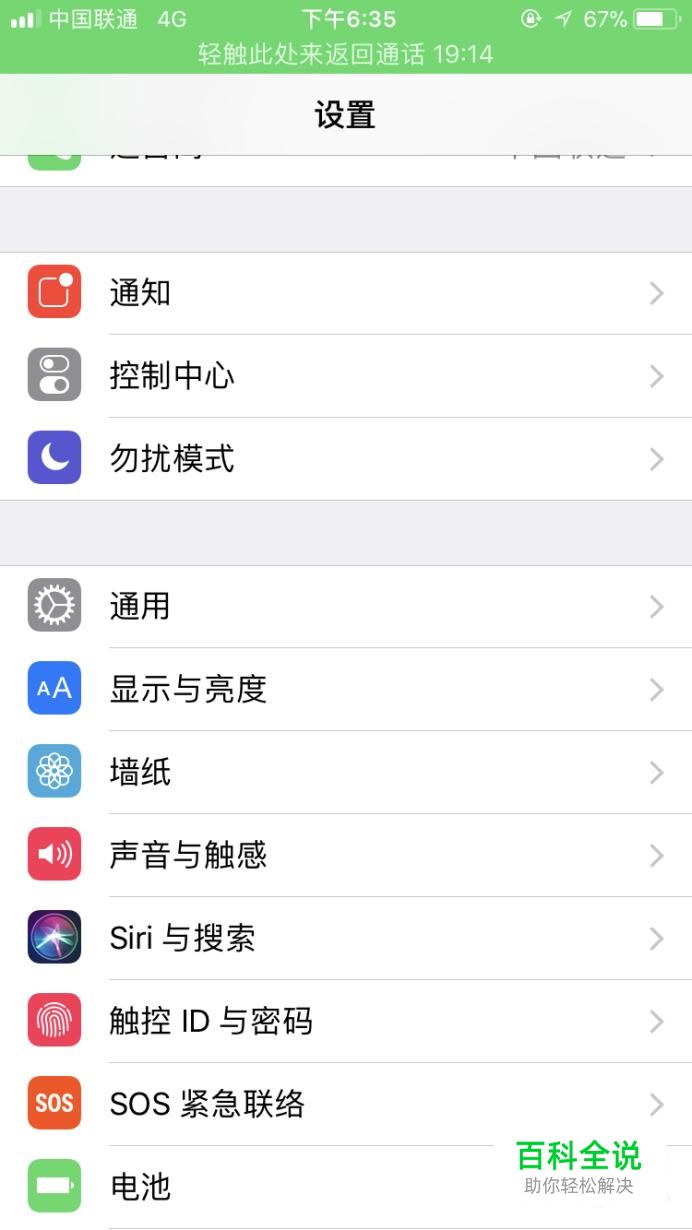Select 触控 ID 与密码
This screenshot has width=692, height=1230.
pyautogui.click(x=346, y=1021)
